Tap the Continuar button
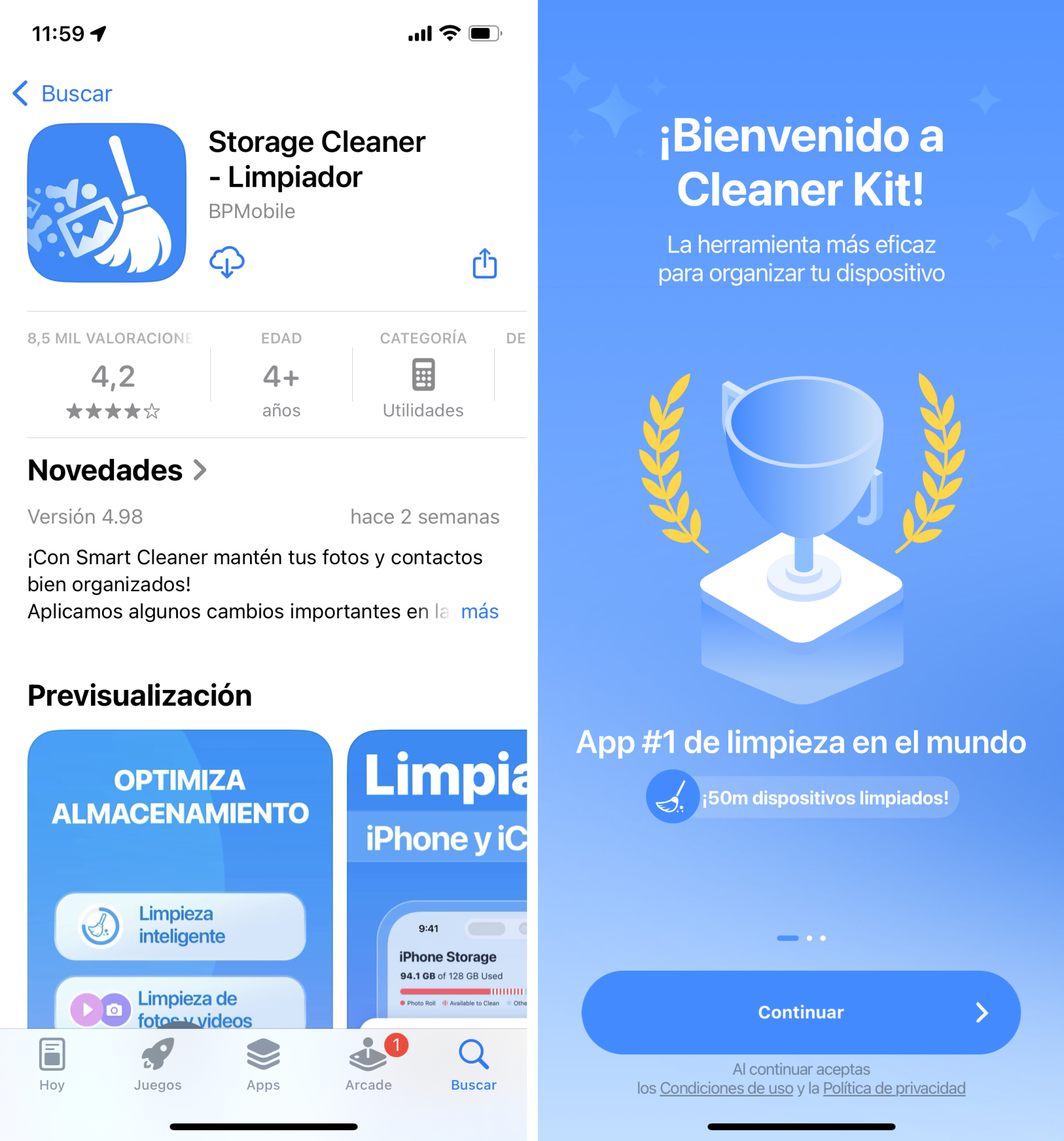The image size is (1064, 1141). click(800, 1012)
